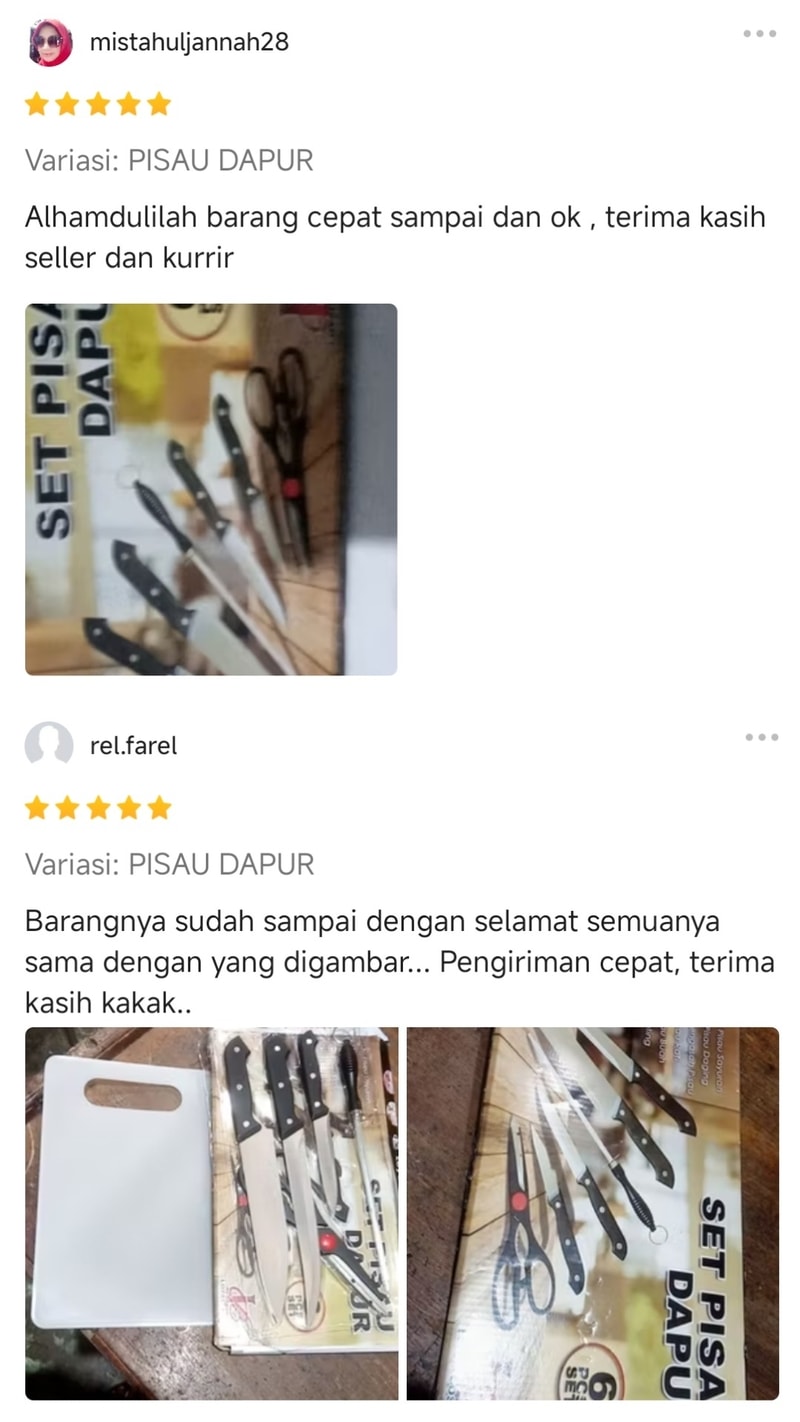800x1422 pixels.
Task: Open rel.farel's profile avatar
Action: [x=49, y=746]
